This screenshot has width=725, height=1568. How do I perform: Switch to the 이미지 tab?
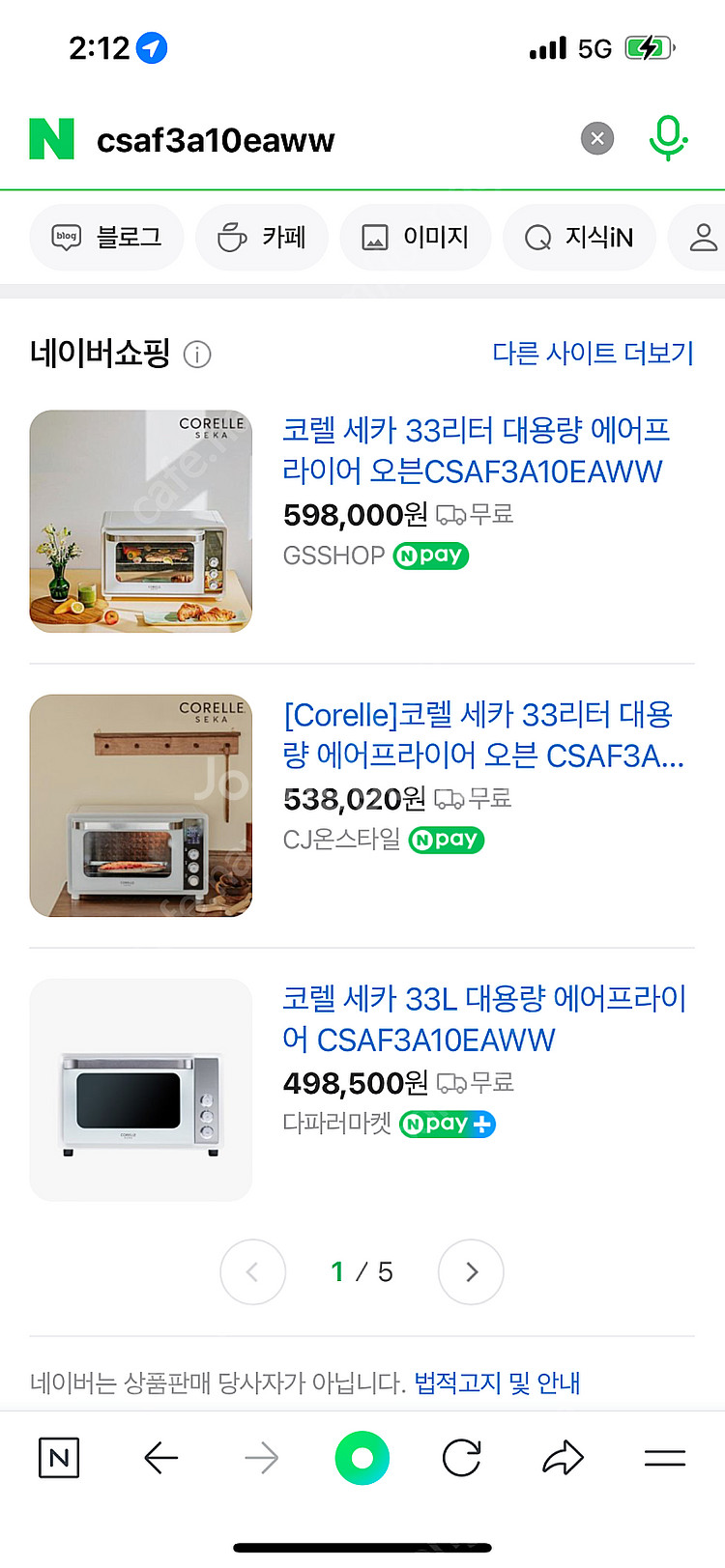pos(416,238)
